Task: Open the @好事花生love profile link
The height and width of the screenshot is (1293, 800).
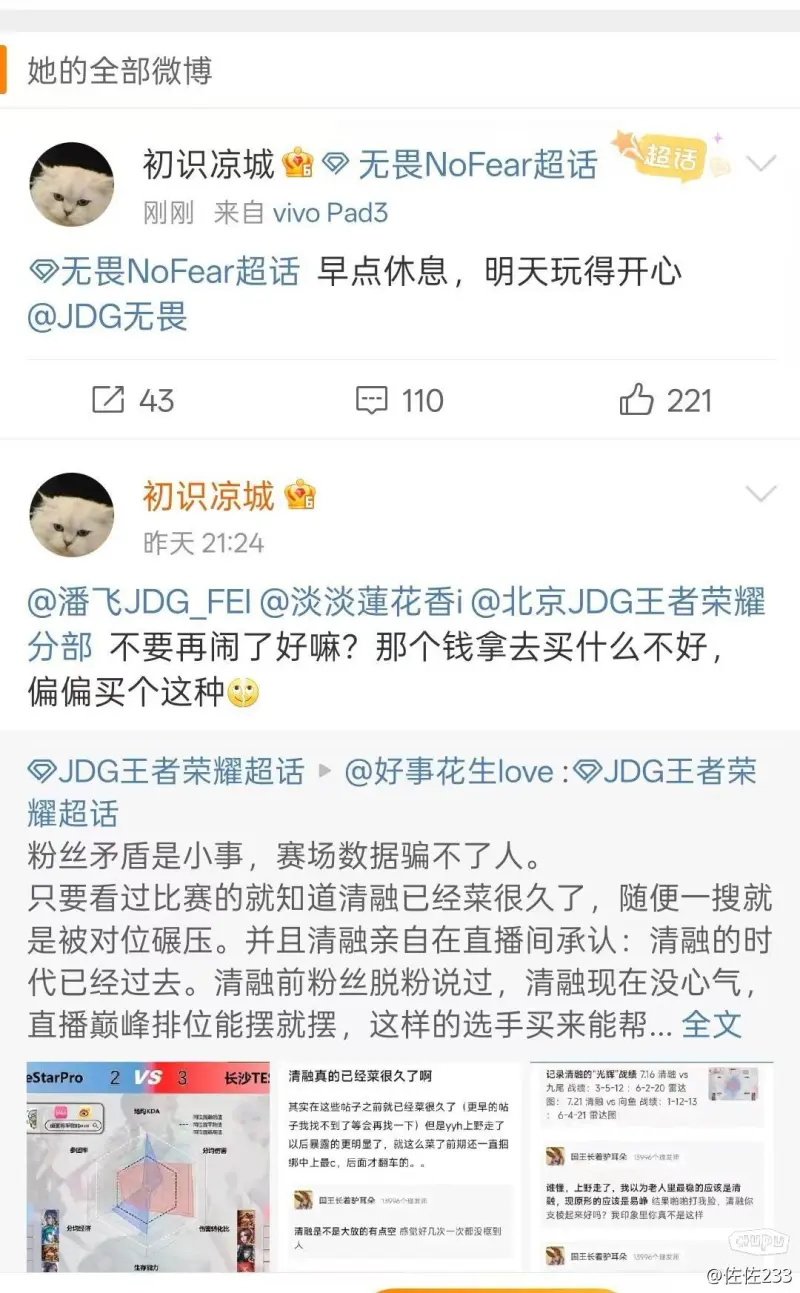Action: [449, 771]
